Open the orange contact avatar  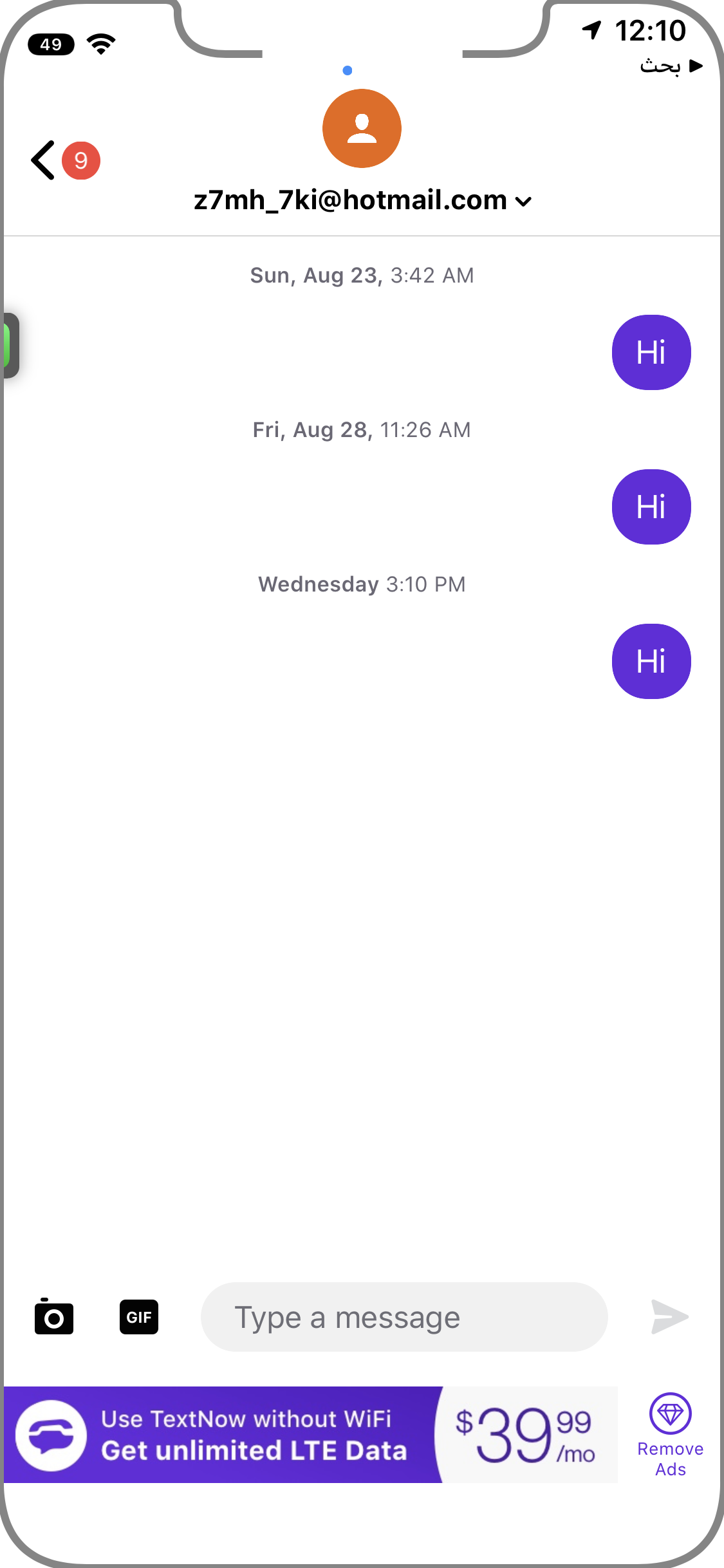tap(362, 129)
